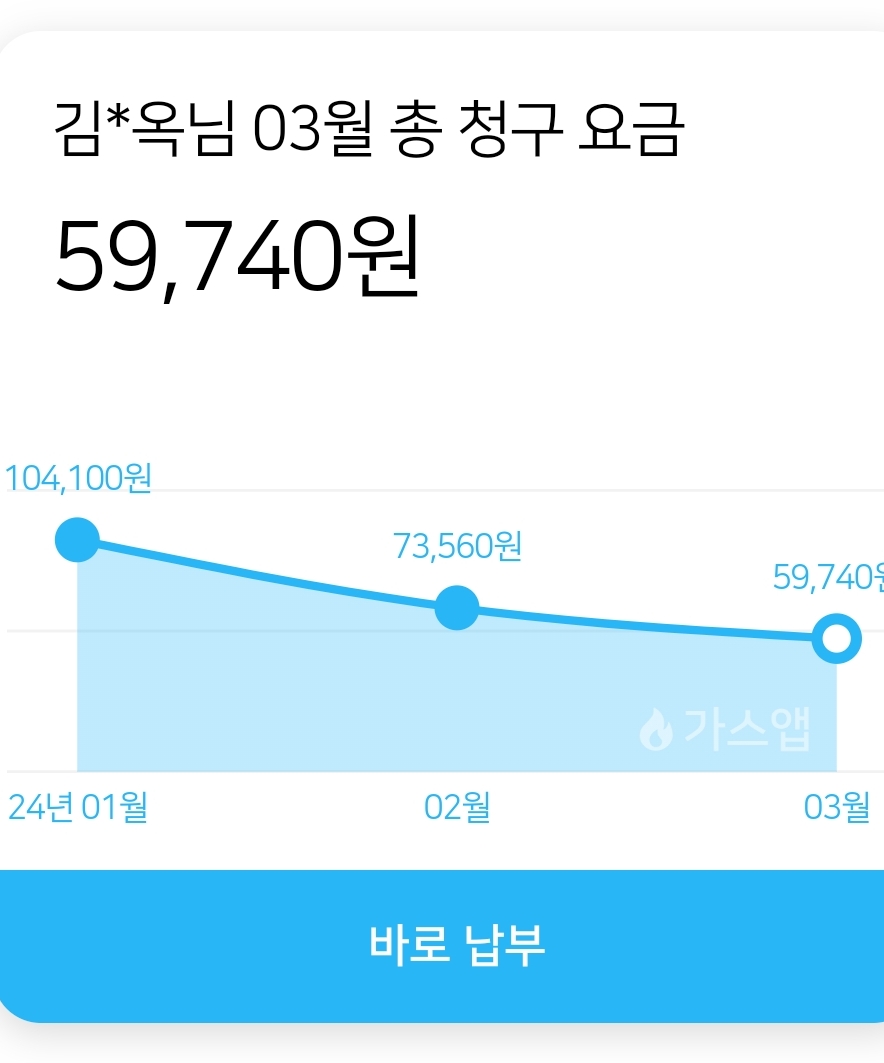Select the 03월 chart point
Viewport: 884px width, 1063px height.
click(836, 638)
